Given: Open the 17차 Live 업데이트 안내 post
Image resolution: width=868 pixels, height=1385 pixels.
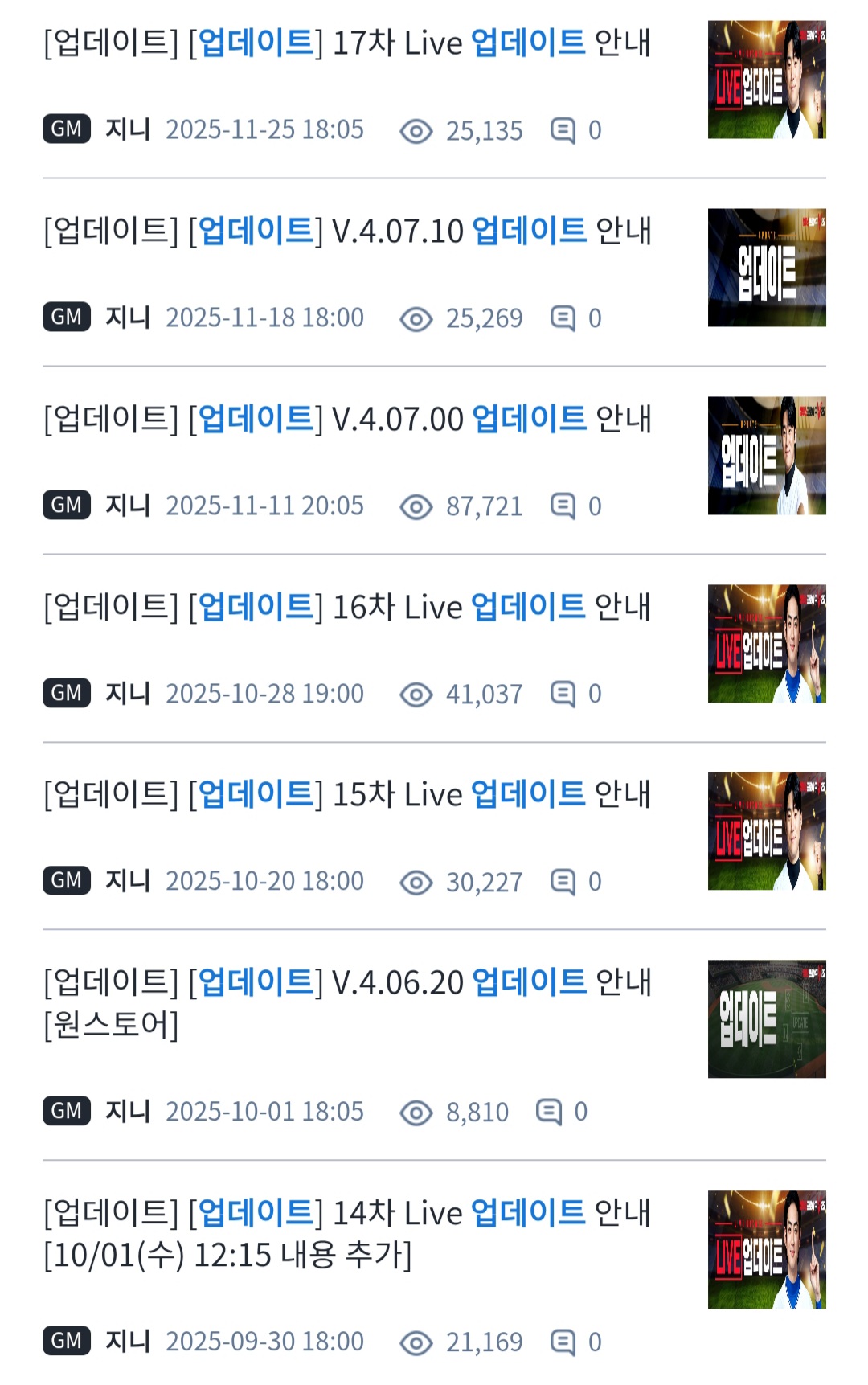Looking at the screenshot, I should click(347, 43).
